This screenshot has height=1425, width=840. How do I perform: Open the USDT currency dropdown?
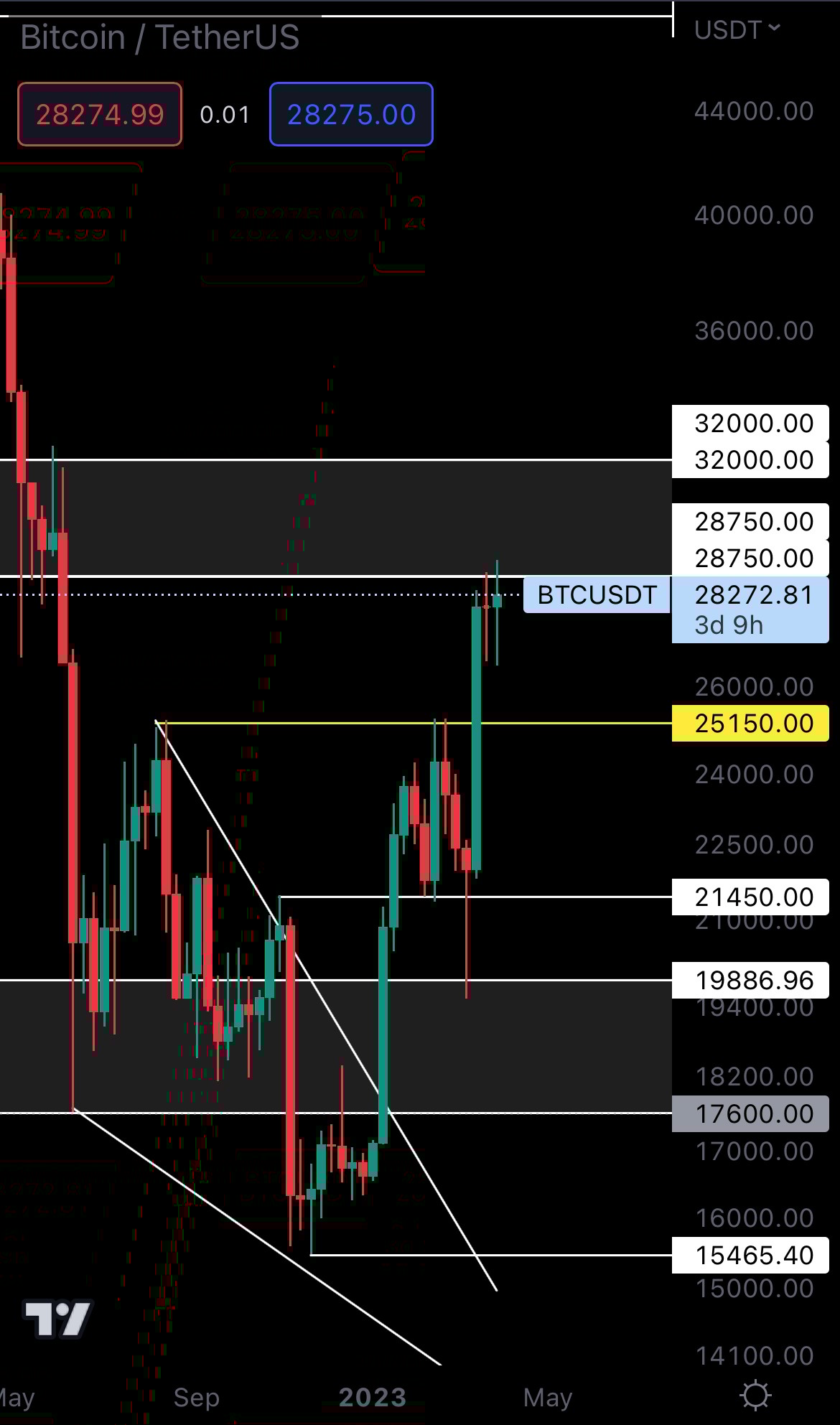[737, 30]
